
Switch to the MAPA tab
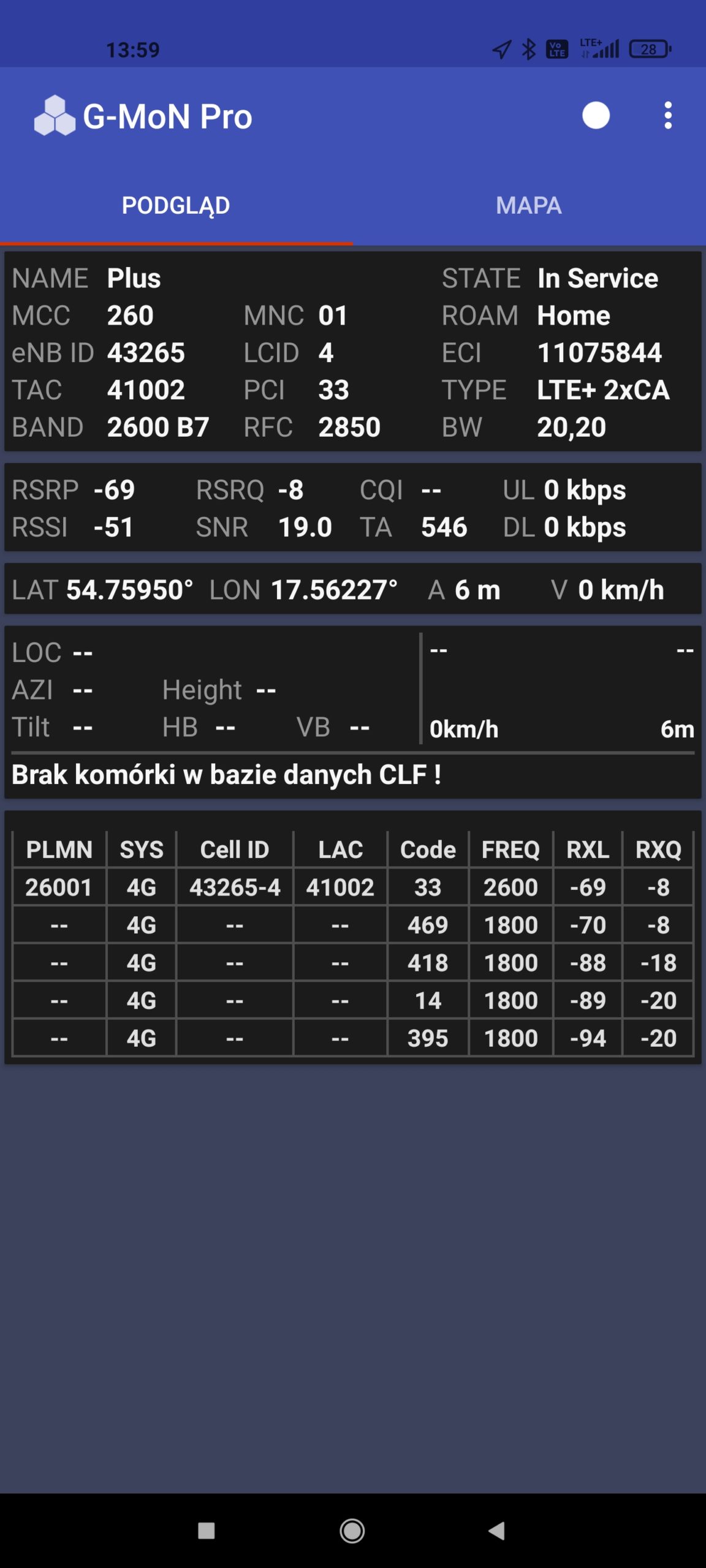click(529, 206)
